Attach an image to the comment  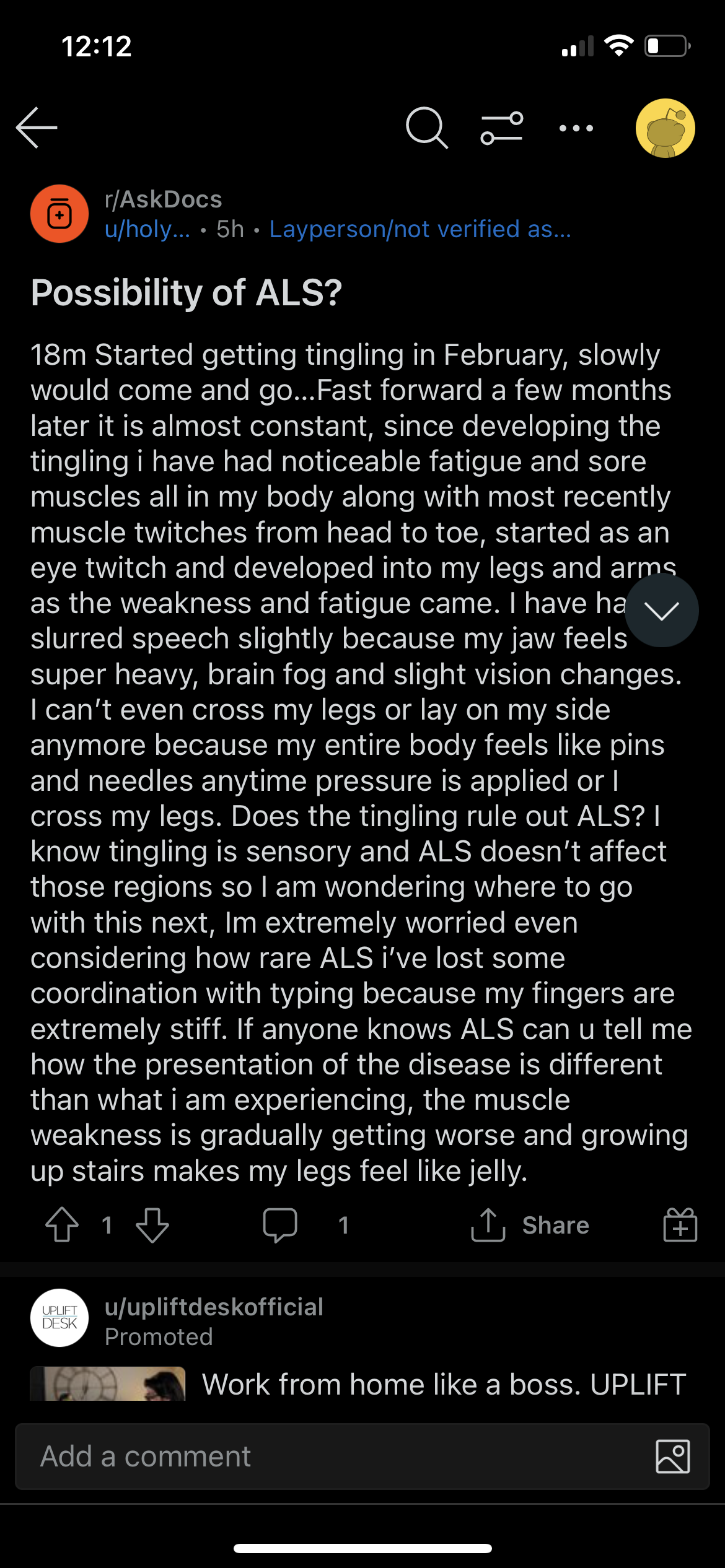673,1457
